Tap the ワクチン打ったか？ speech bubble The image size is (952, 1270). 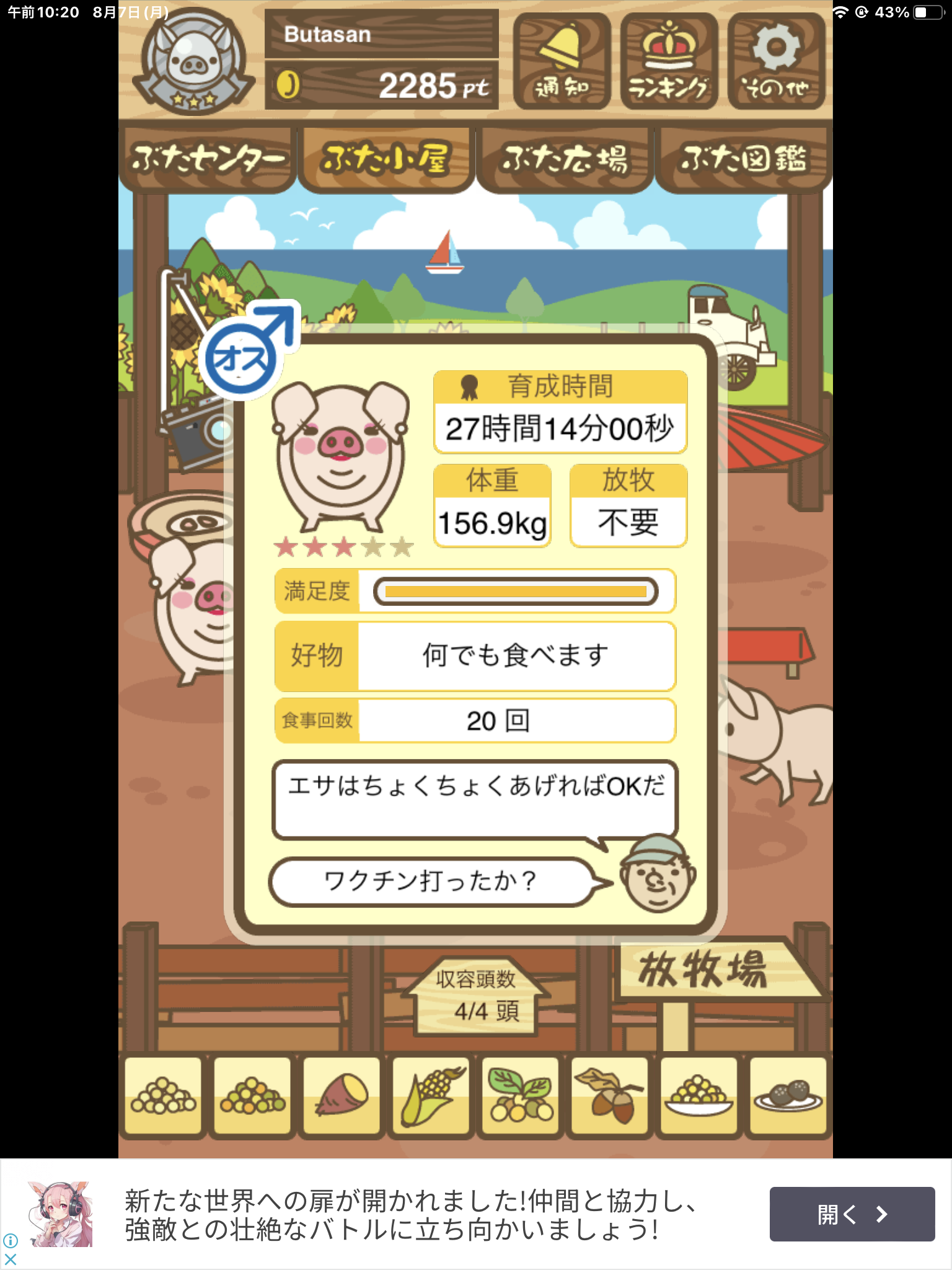[x=430, y=881]
